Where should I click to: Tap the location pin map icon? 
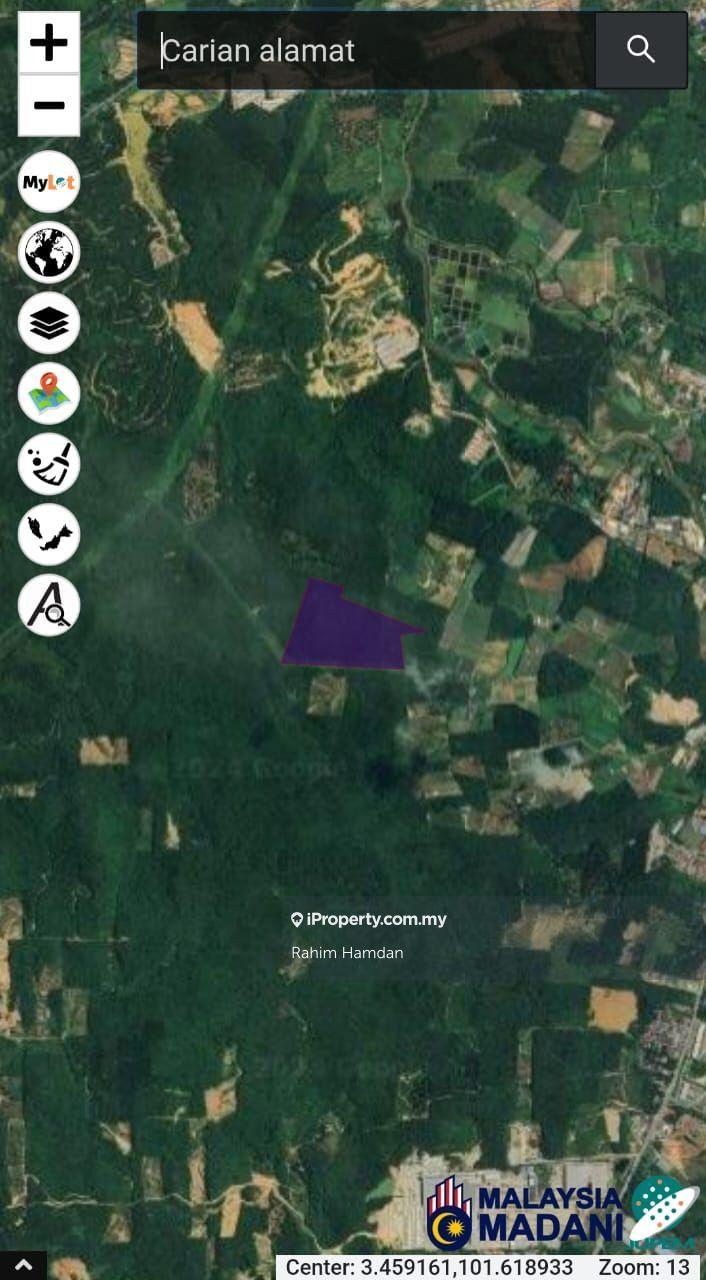(x=49, y=393)
